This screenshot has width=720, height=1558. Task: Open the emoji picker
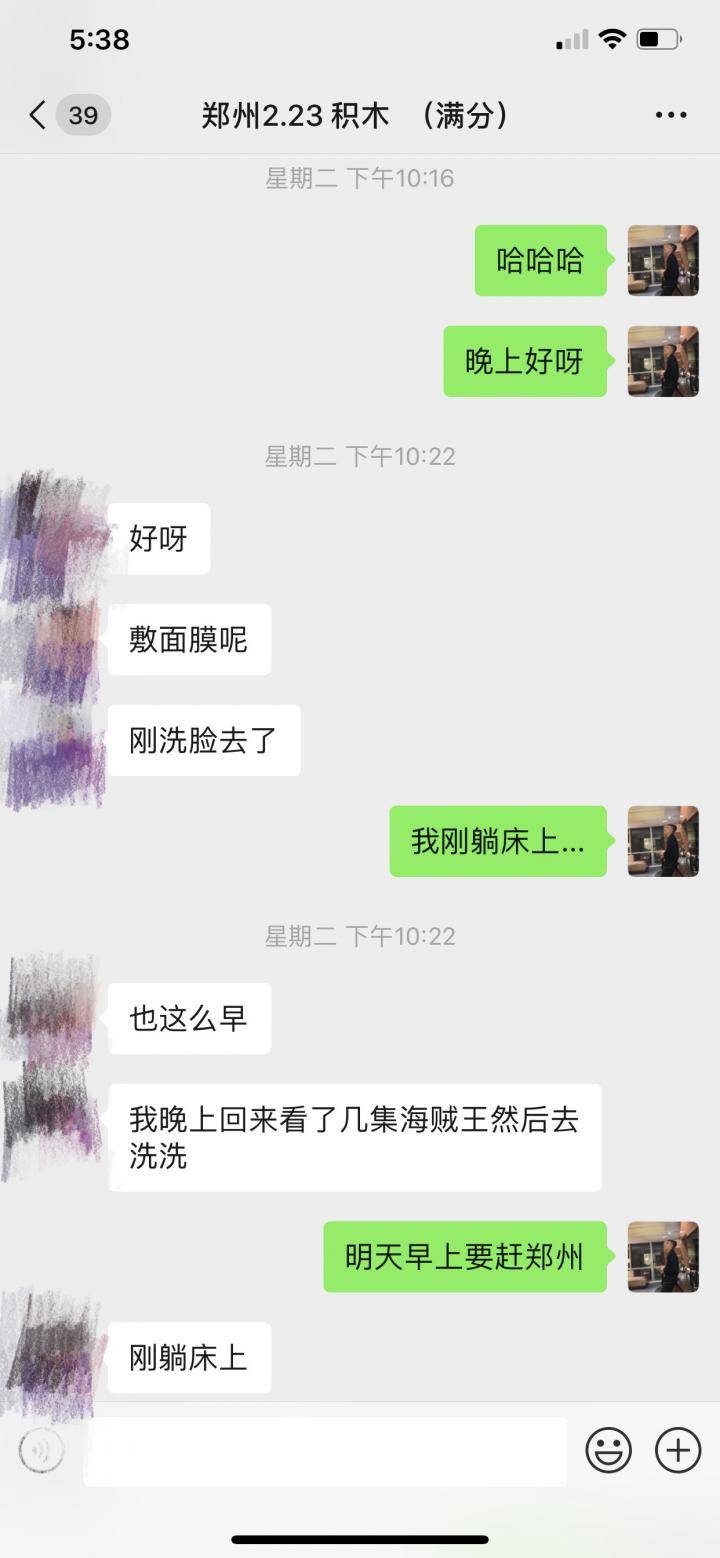click(608, 1450)
